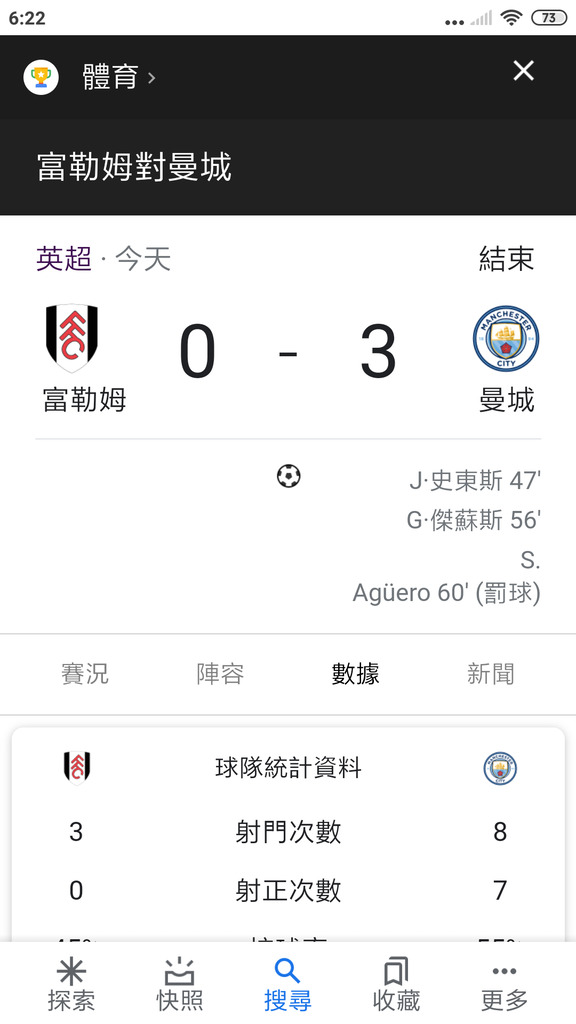Screen dimensions: 576x1024
Task: Close the sports panel with the X
Action: pos(524,71)
